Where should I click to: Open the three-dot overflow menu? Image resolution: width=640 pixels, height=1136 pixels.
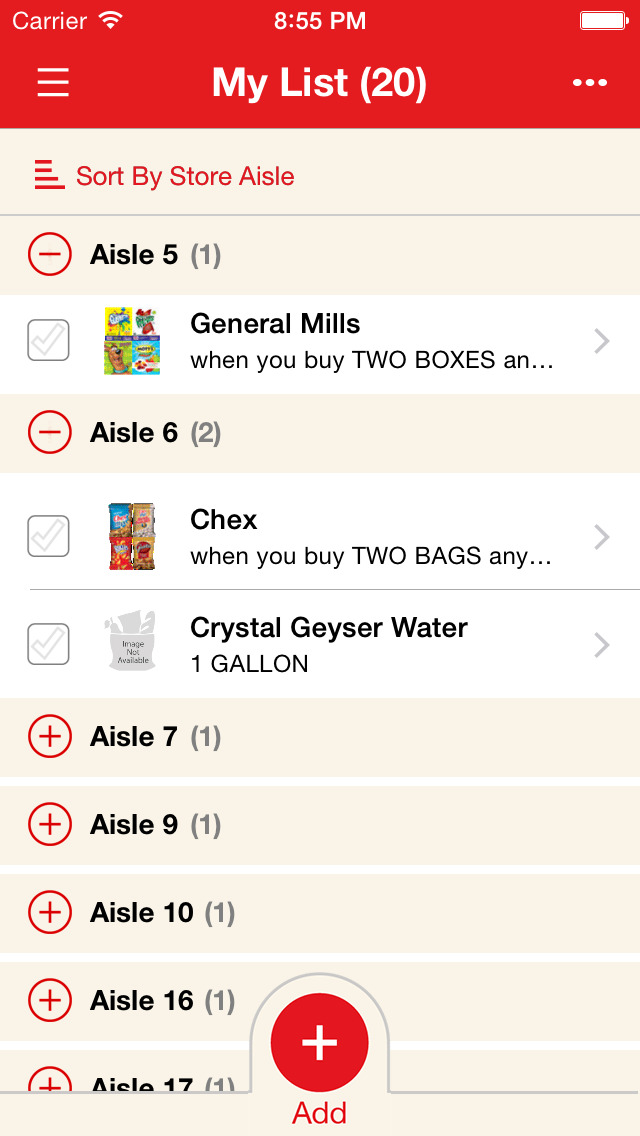click(x=590, y=82)
